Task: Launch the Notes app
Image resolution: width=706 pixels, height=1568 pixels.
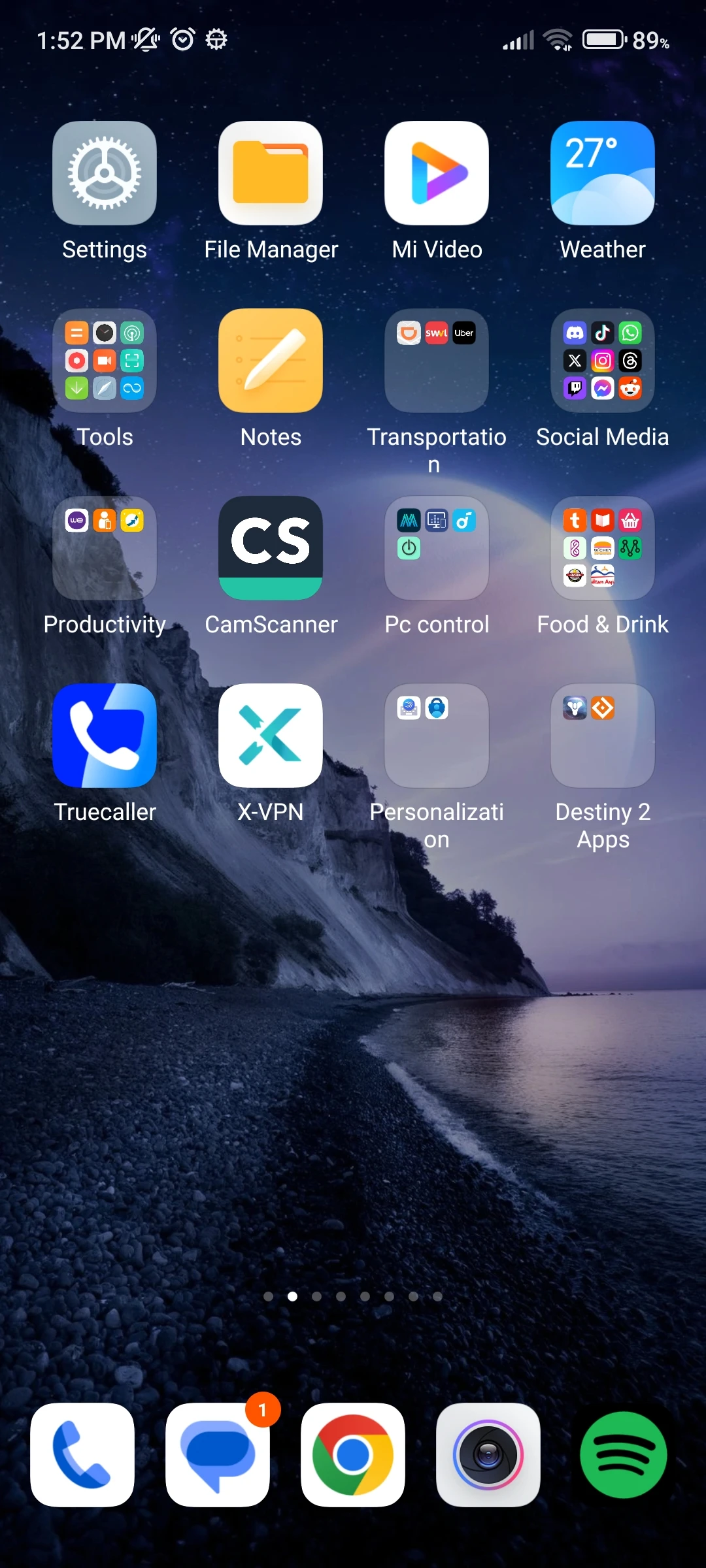Action: (271, 361)
